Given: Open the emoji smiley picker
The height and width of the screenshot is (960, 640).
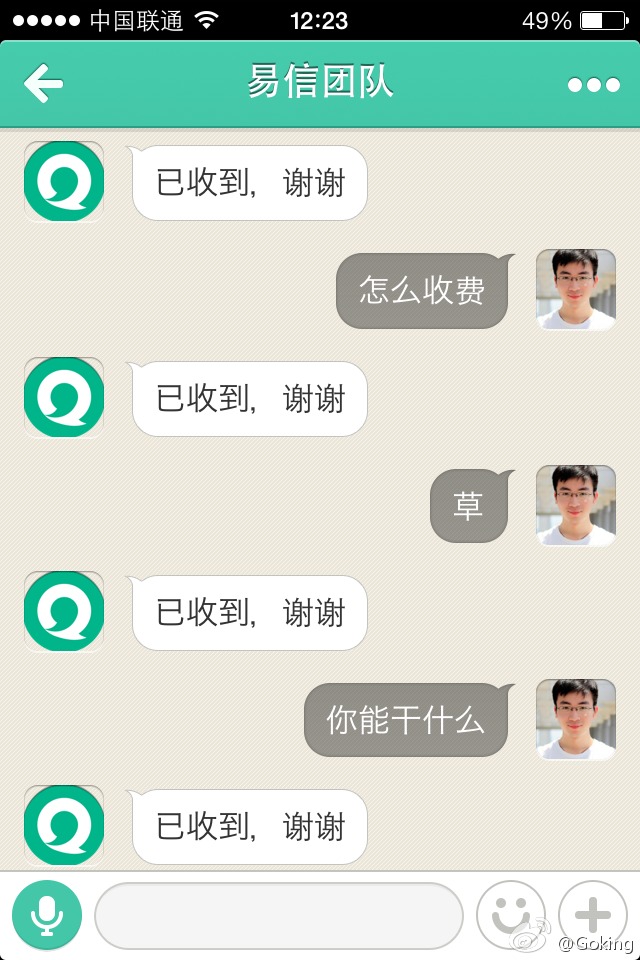Looking at the screenshot, I should pyautogui.click(x=510, y=915).
